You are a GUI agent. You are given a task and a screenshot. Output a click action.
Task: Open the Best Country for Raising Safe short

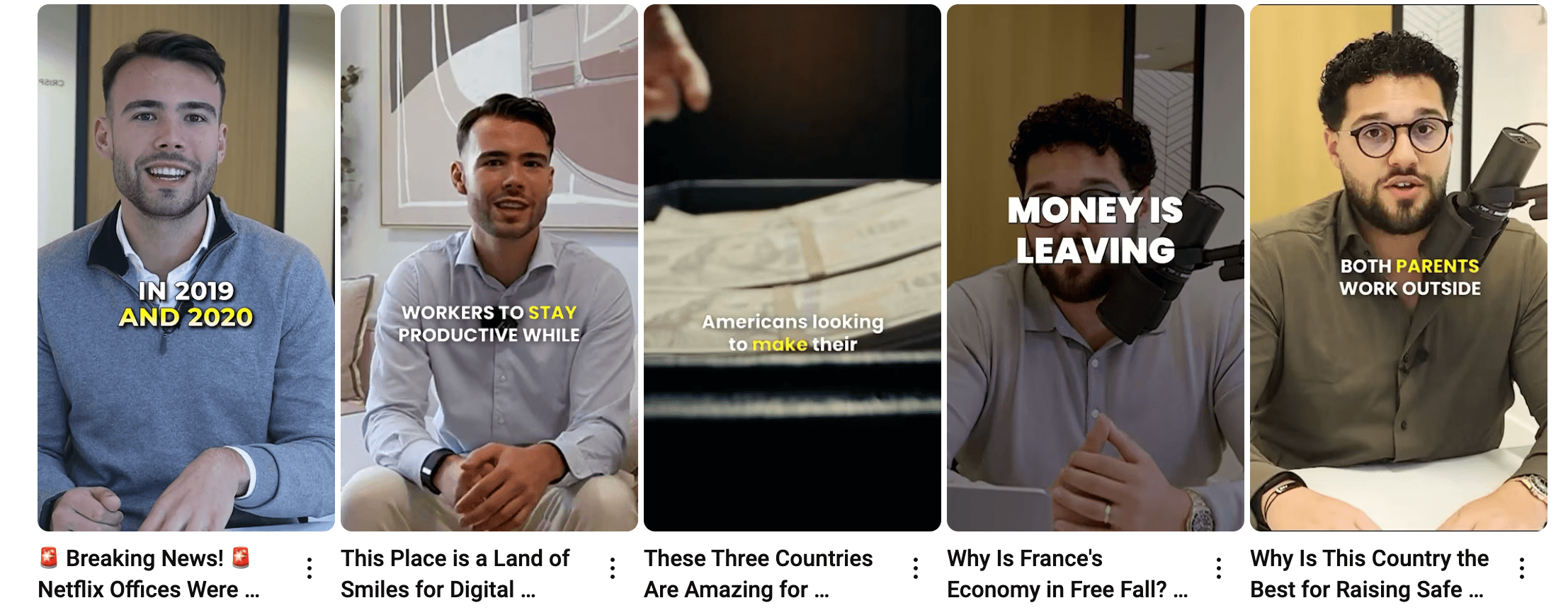1398,269
